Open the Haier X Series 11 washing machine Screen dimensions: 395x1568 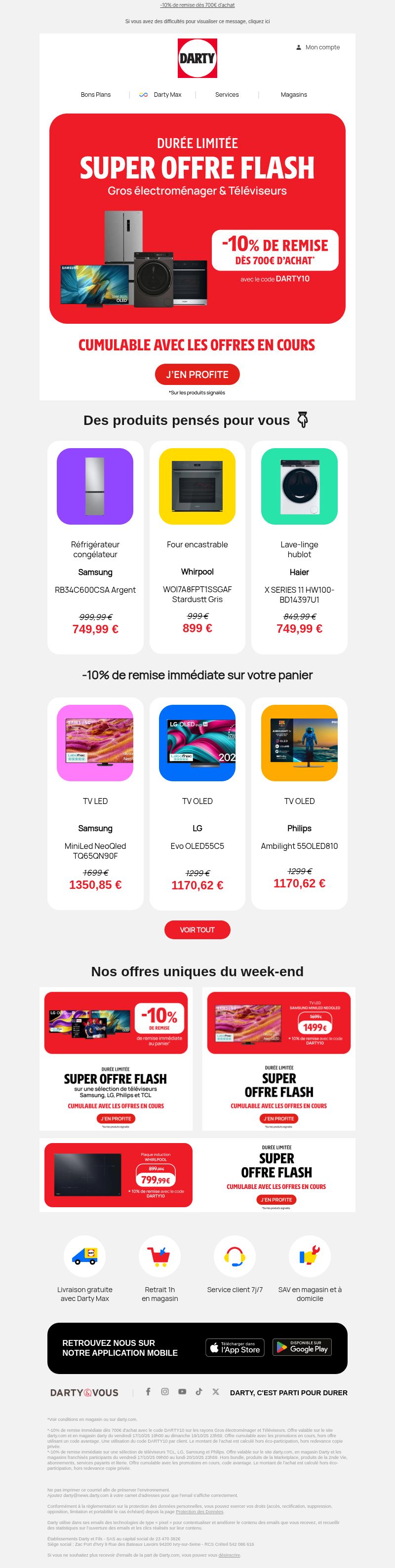[x=299, y=547]
